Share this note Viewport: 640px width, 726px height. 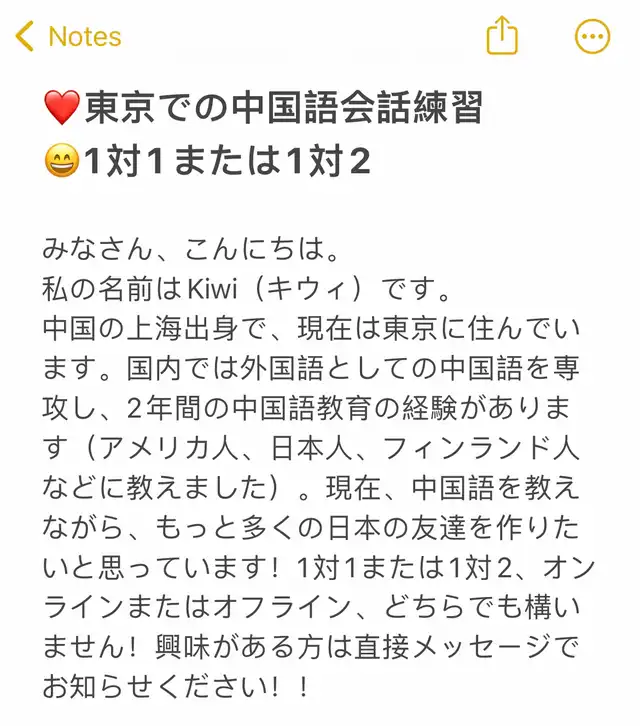coord(502,37)
